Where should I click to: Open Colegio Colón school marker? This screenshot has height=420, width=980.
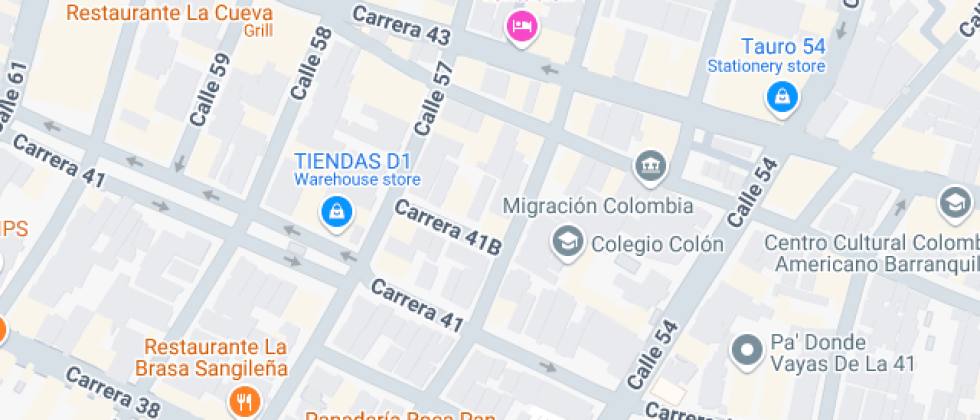pos(568,243)
